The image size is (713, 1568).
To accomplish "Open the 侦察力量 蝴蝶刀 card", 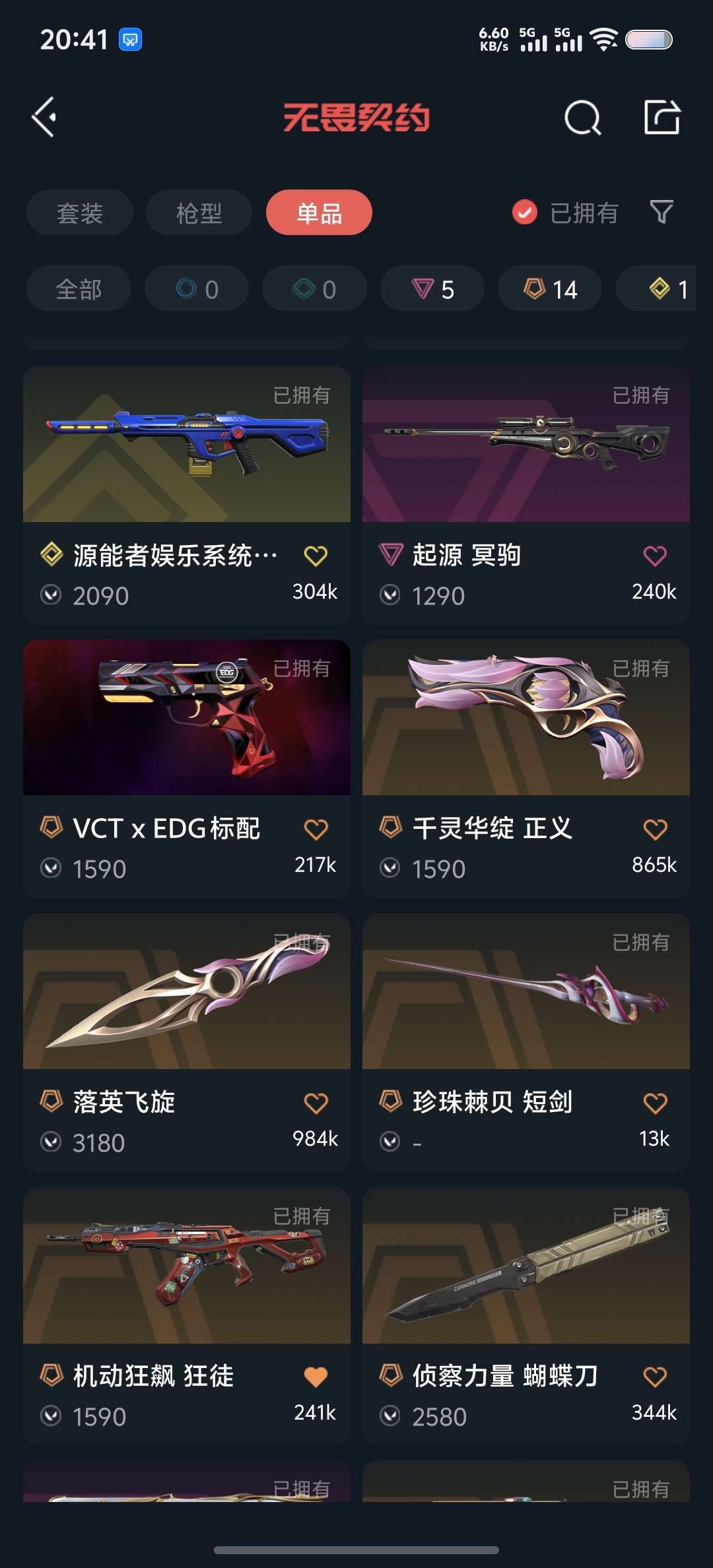I will 526,1317.
